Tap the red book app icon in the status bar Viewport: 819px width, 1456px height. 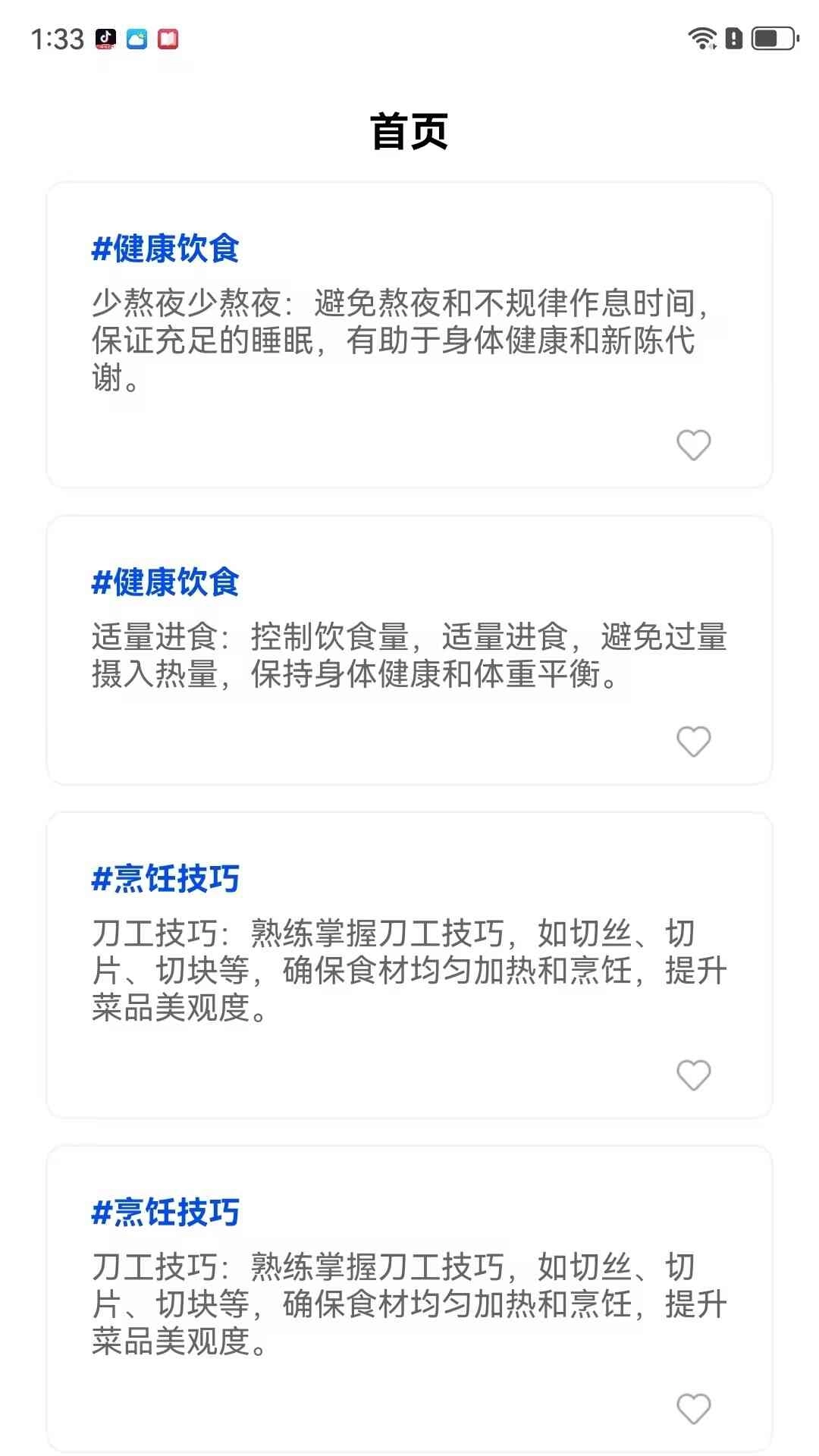[x=168, y=39]
